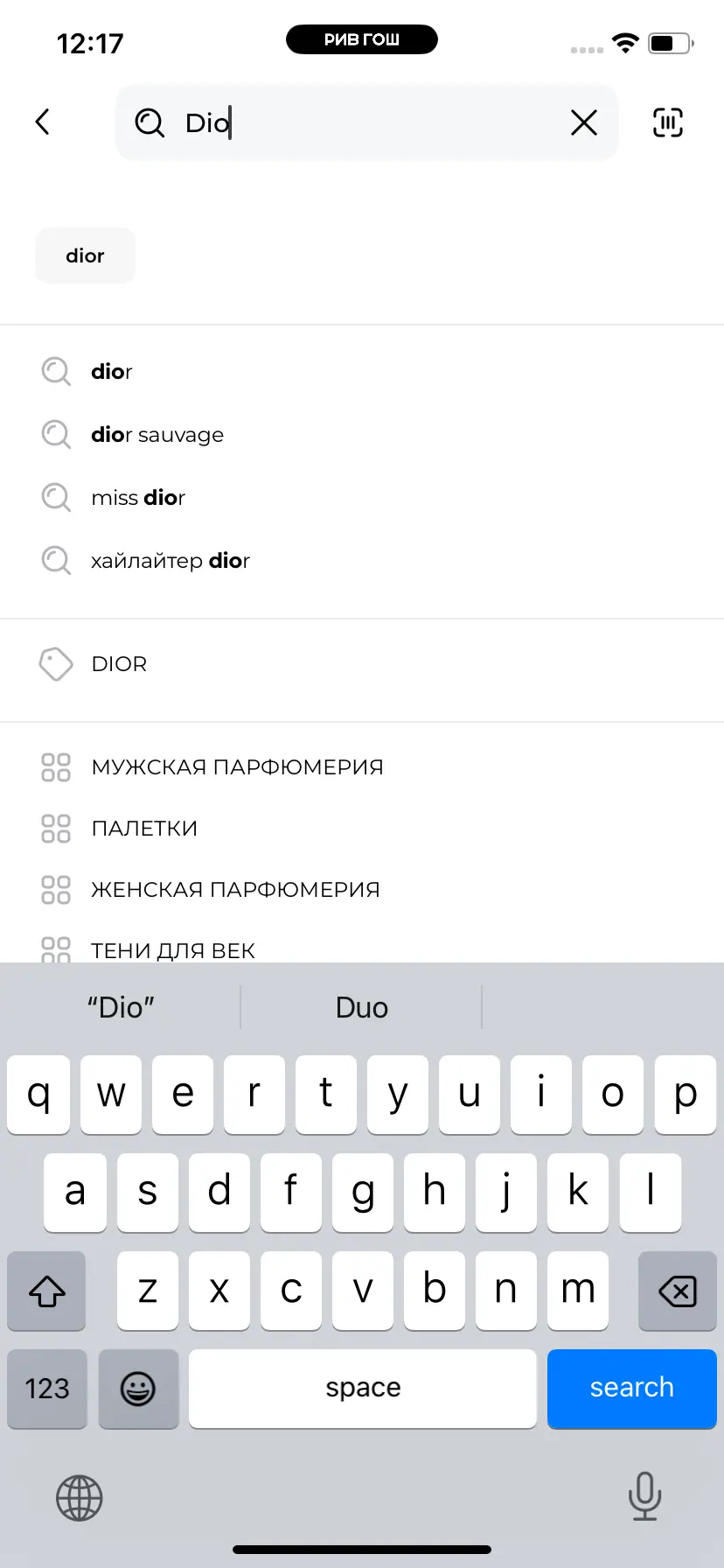The width and height of the screenshot is (724, 1568).
Task: Select the dior chip
Action: coord(85,255)
